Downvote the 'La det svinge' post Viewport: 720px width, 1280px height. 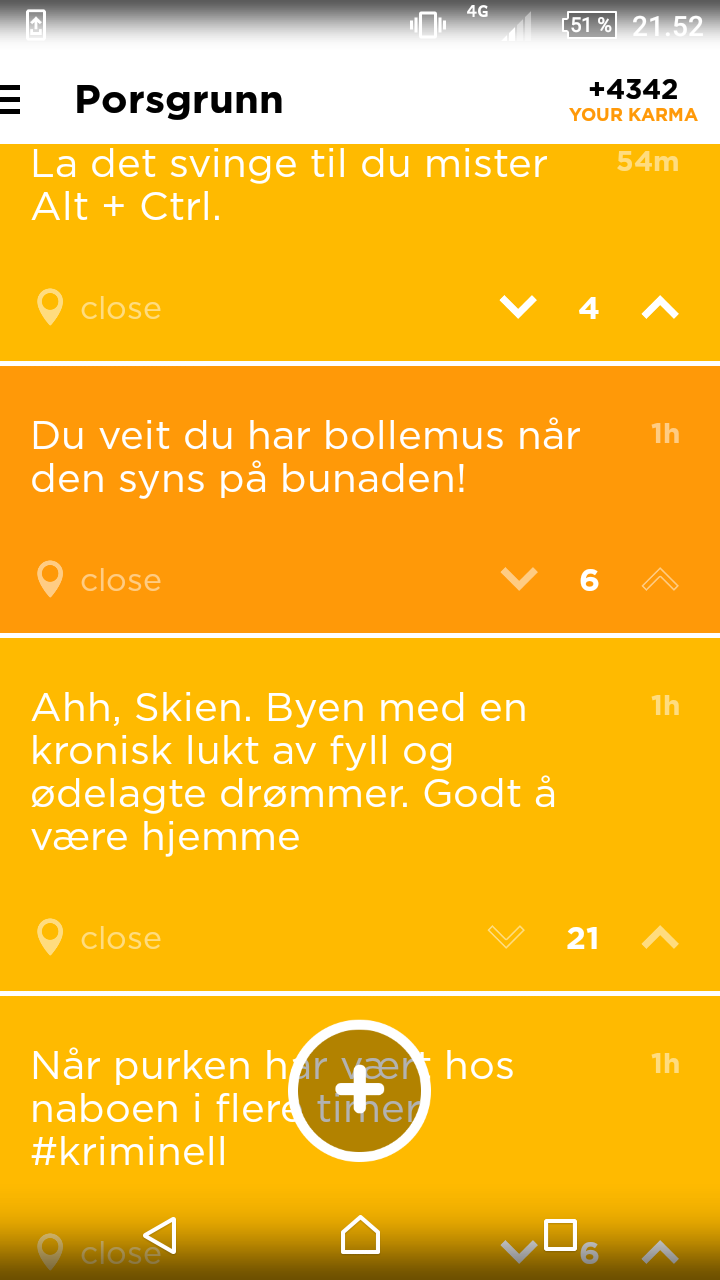pos(518,308)
